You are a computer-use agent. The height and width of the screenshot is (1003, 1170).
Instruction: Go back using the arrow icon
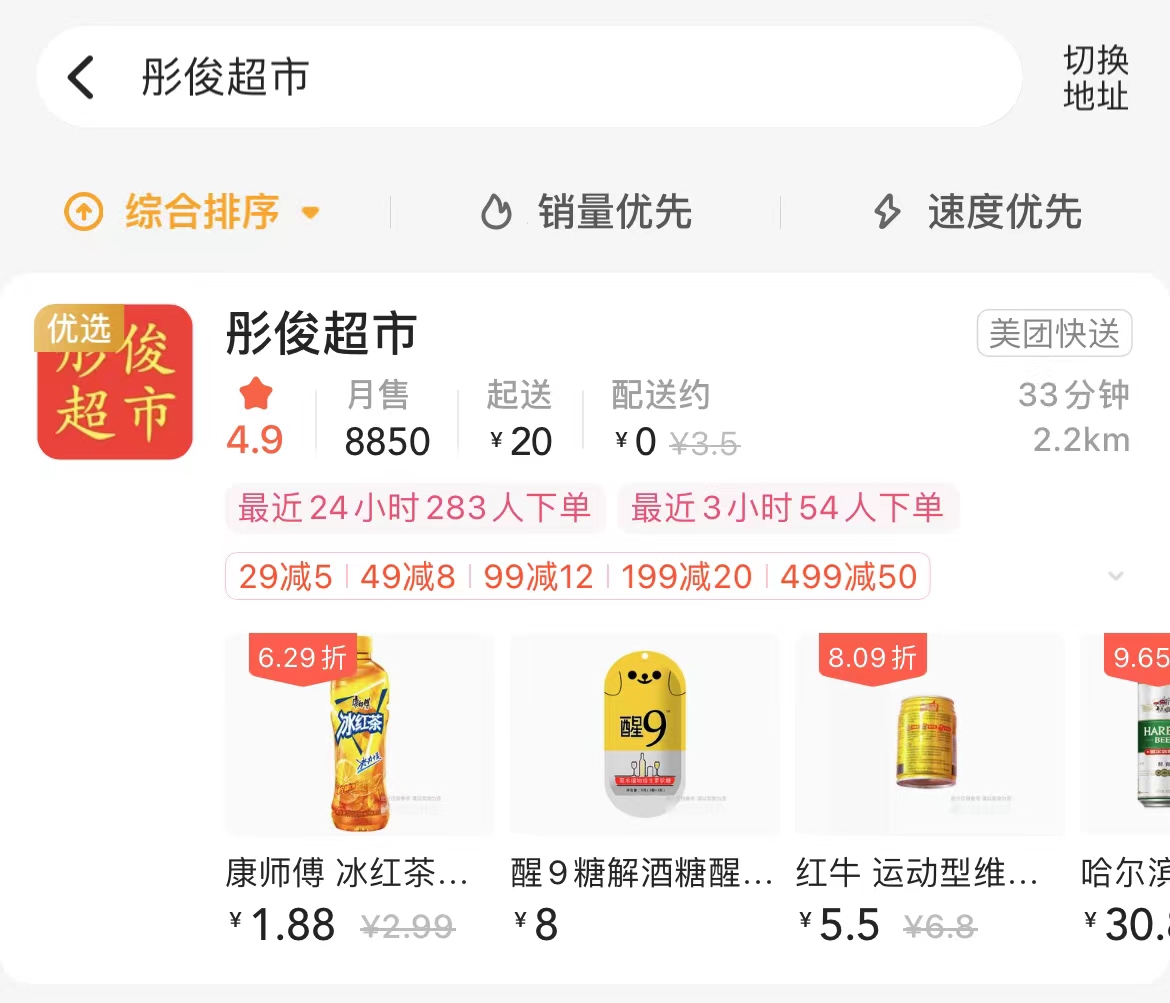(x=81, y=77)
